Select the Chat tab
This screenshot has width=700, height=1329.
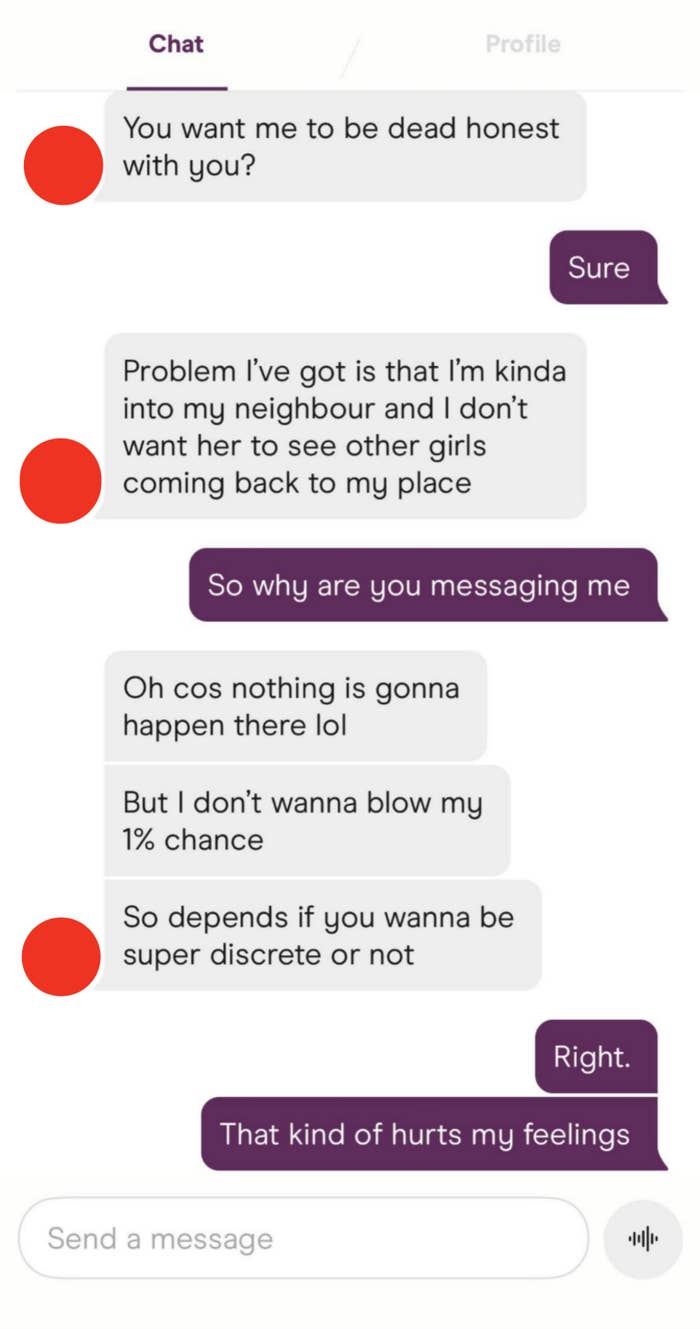tap(176, 44)
